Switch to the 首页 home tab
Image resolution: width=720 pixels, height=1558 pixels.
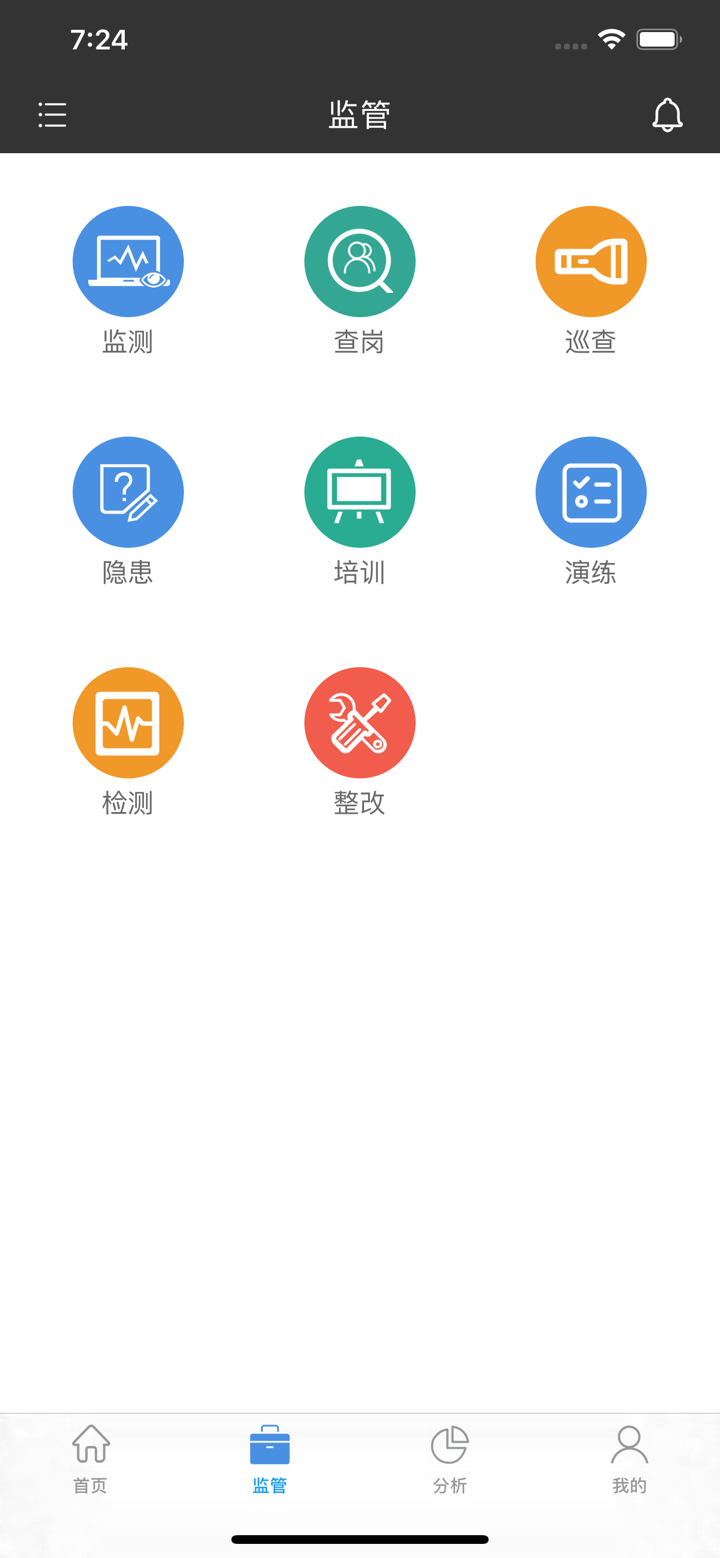(x=90, y=1460)
